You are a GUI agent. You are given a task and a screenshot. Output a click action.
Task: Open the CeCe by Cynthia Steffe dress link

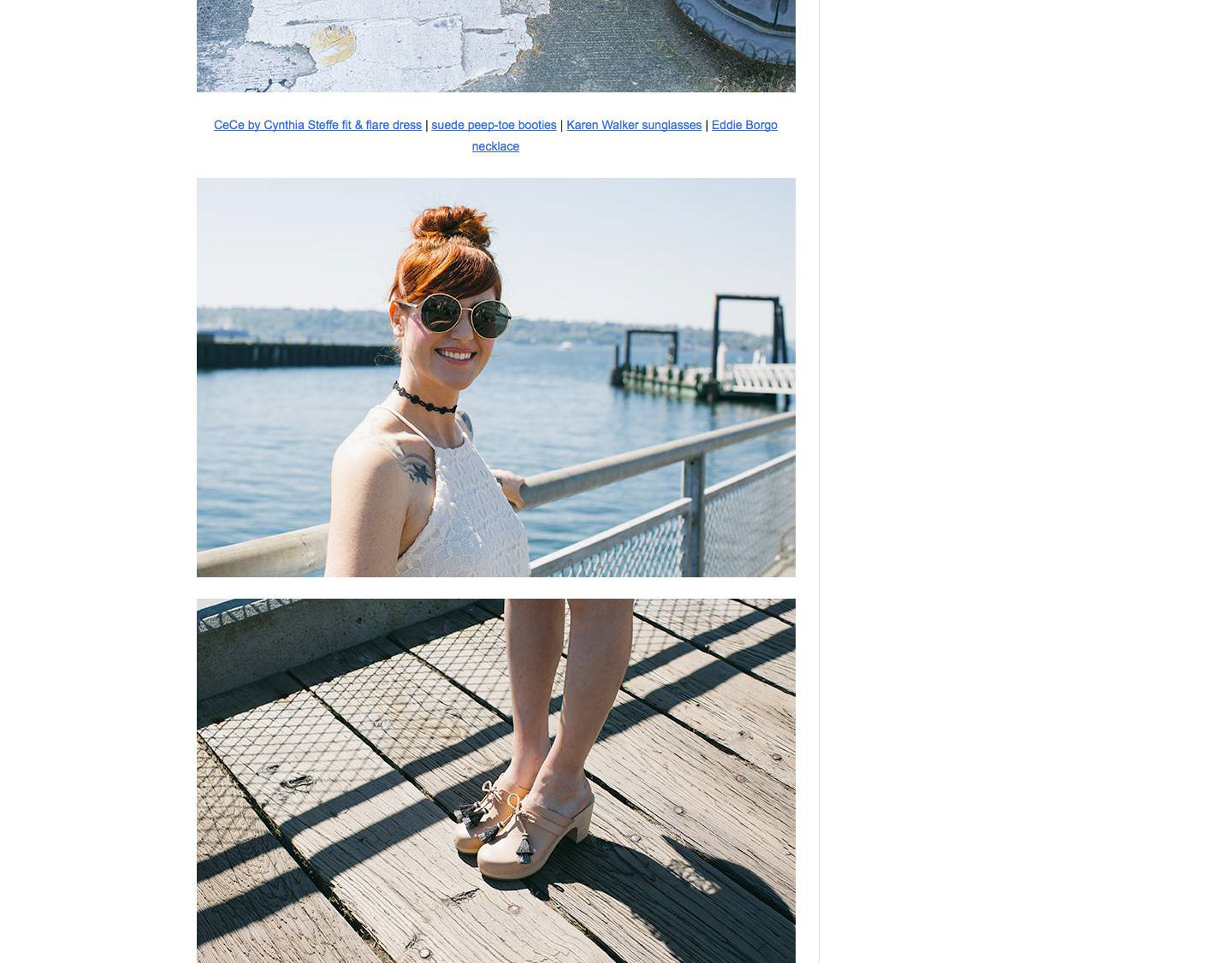tap(317, 125)
